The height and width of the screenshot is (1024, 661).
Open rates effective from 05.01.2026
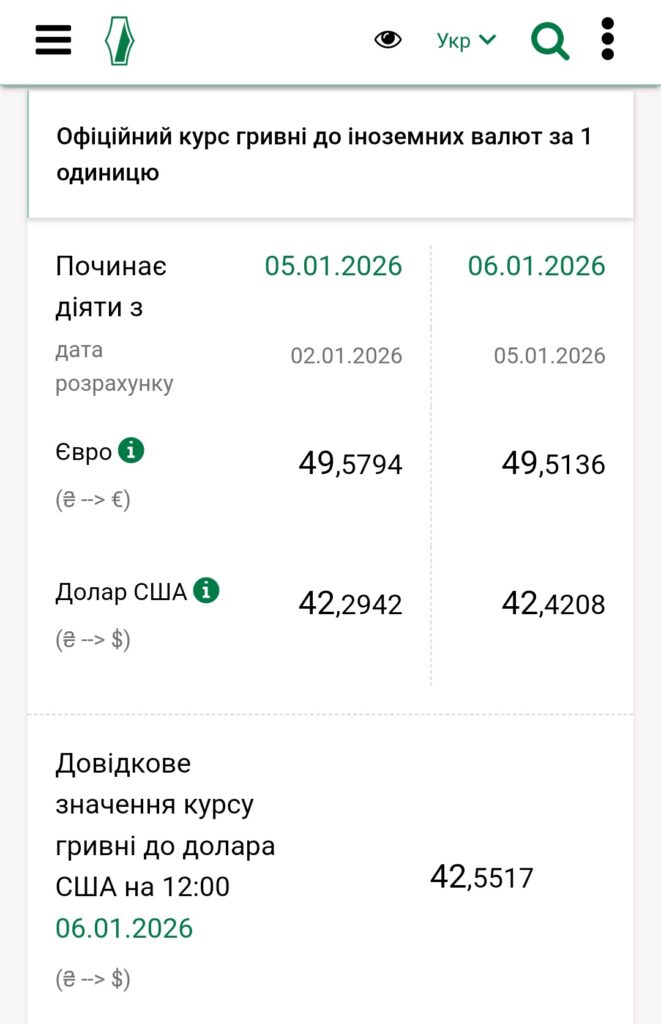tap(333, 266)
